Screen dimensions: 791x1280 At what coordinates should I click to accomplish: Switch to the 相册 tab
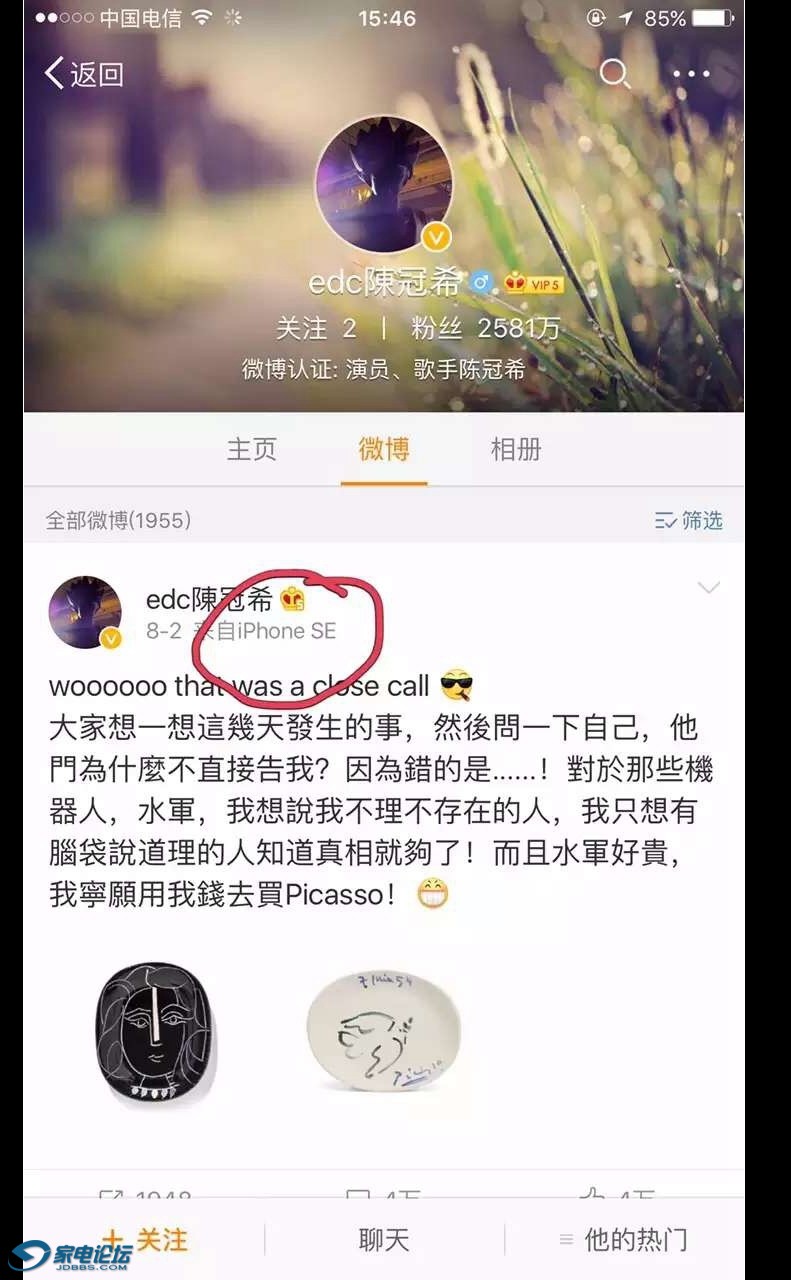(x=516, y=449)
